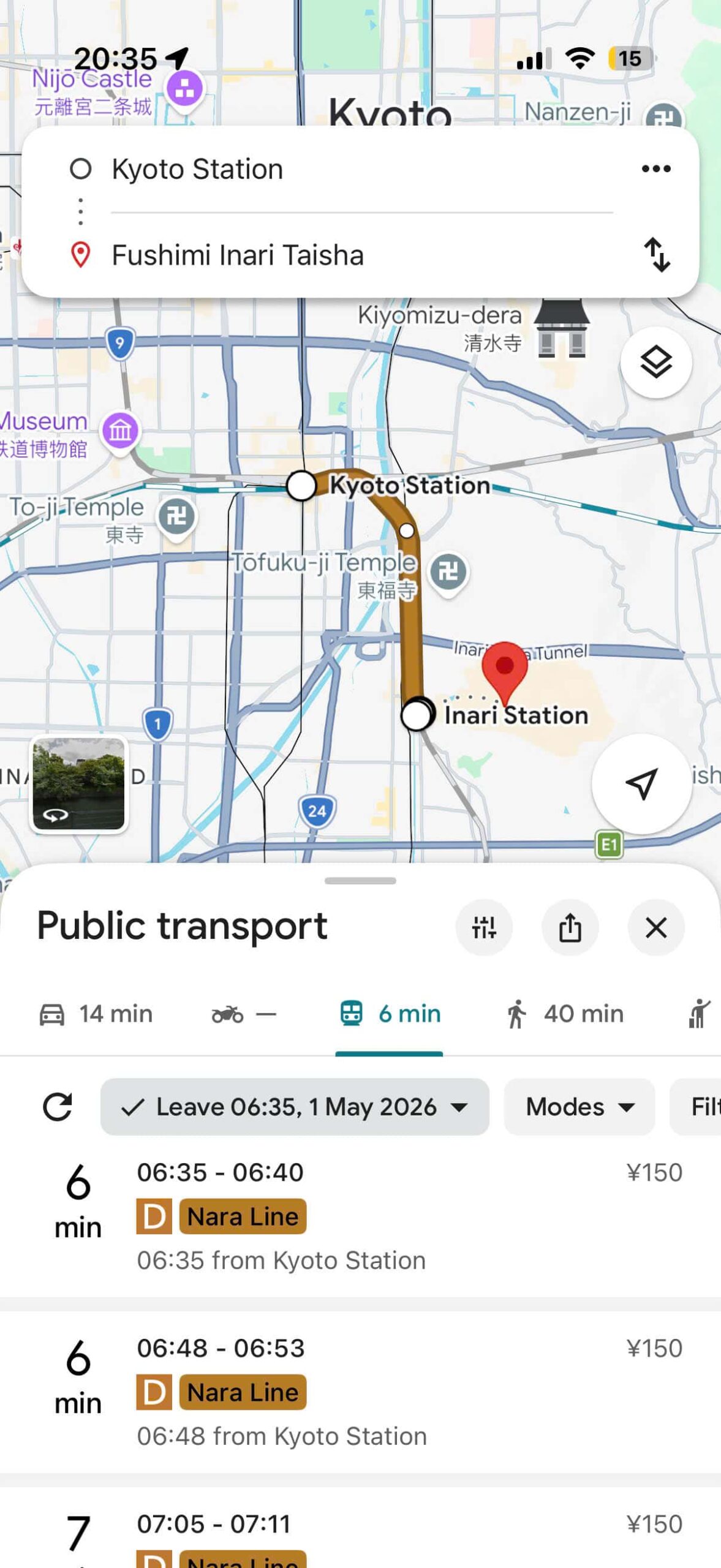Swap start and destination
The width and height of the screenshot is (721, 1568).
[657, 255]
